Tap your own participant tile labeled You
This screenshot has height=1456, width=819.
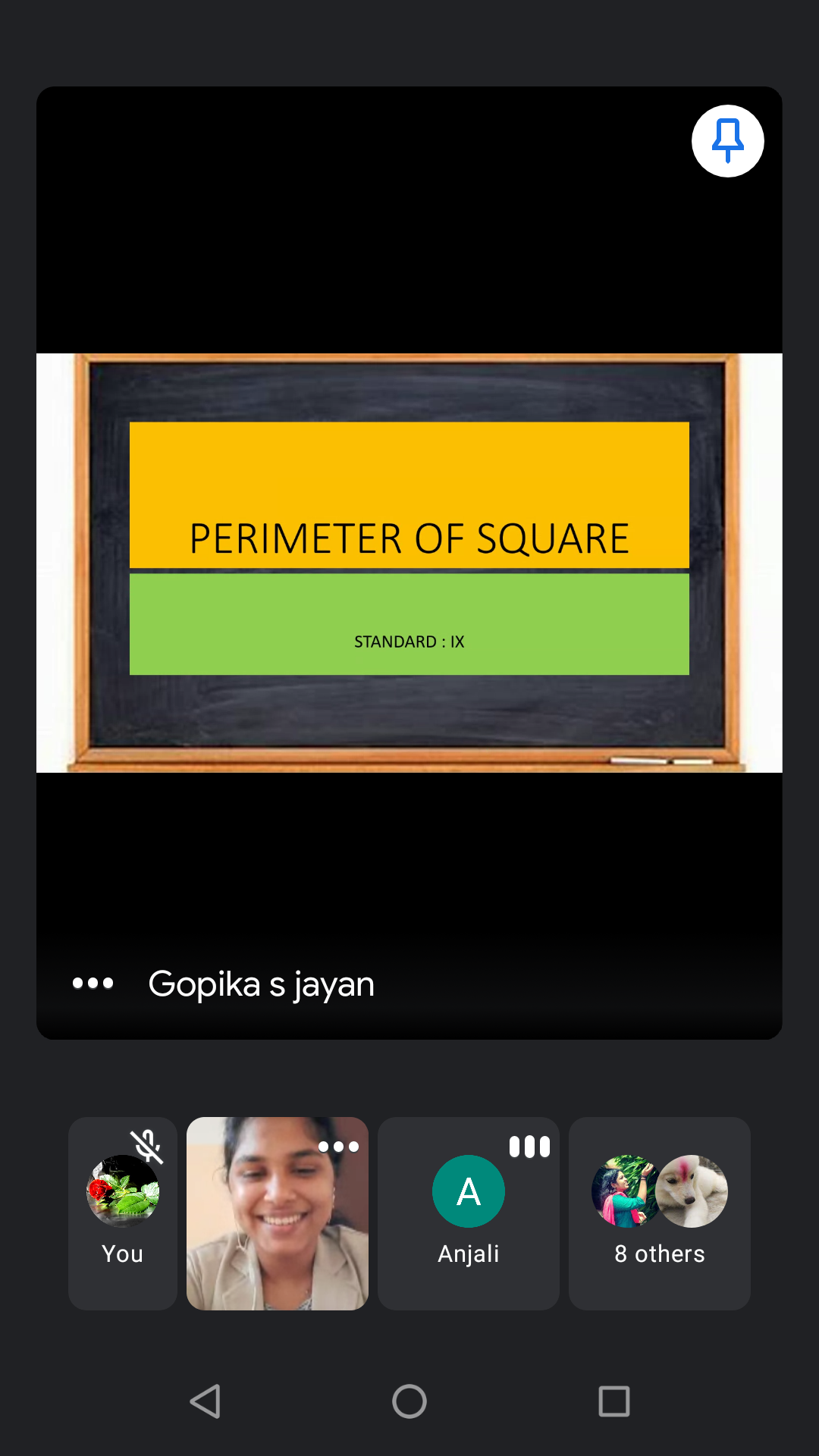tap(123, 1213)
